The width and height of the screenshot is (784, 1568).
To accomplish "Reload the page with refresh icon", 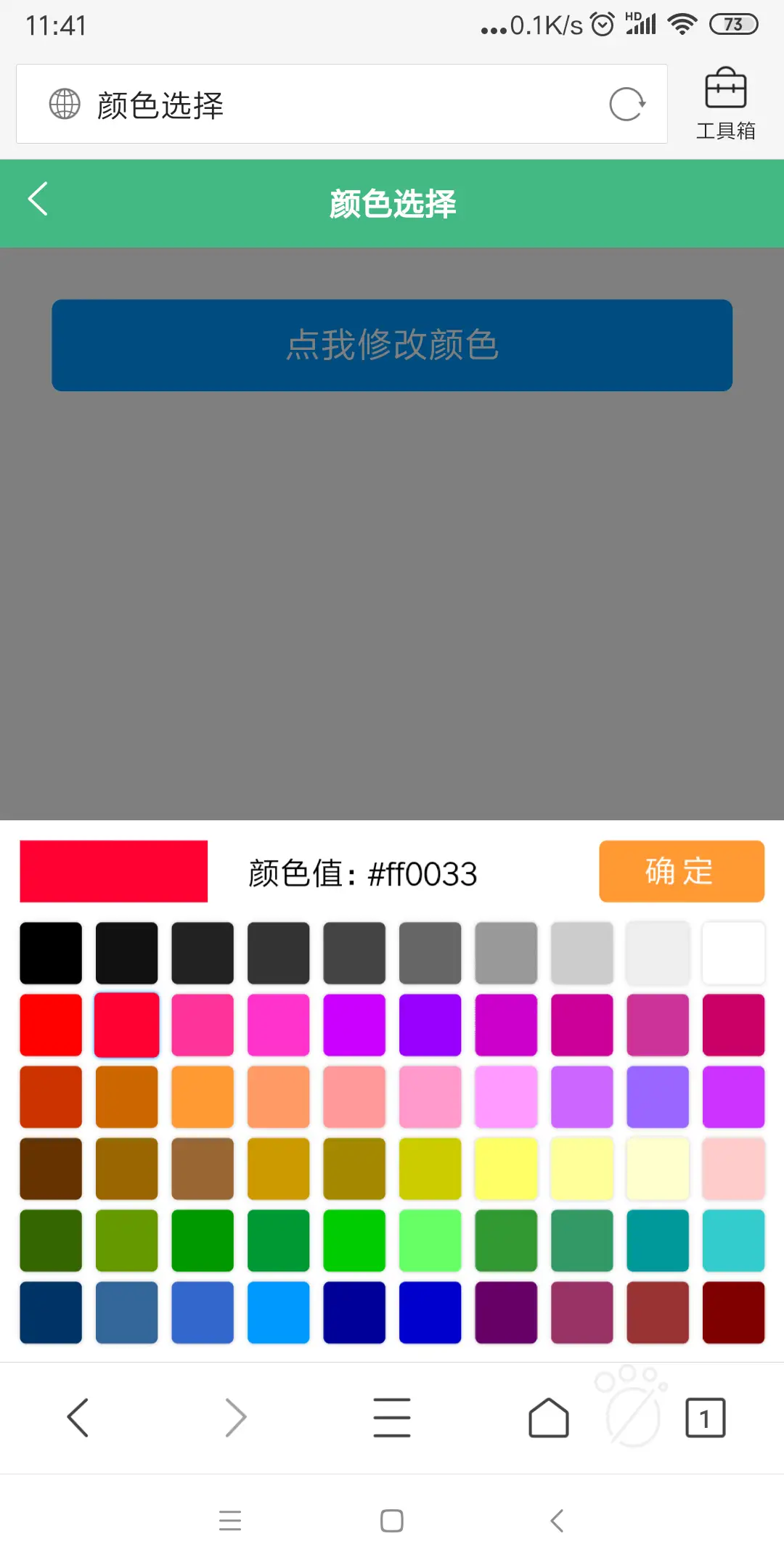I will click(x=627, y=105).
